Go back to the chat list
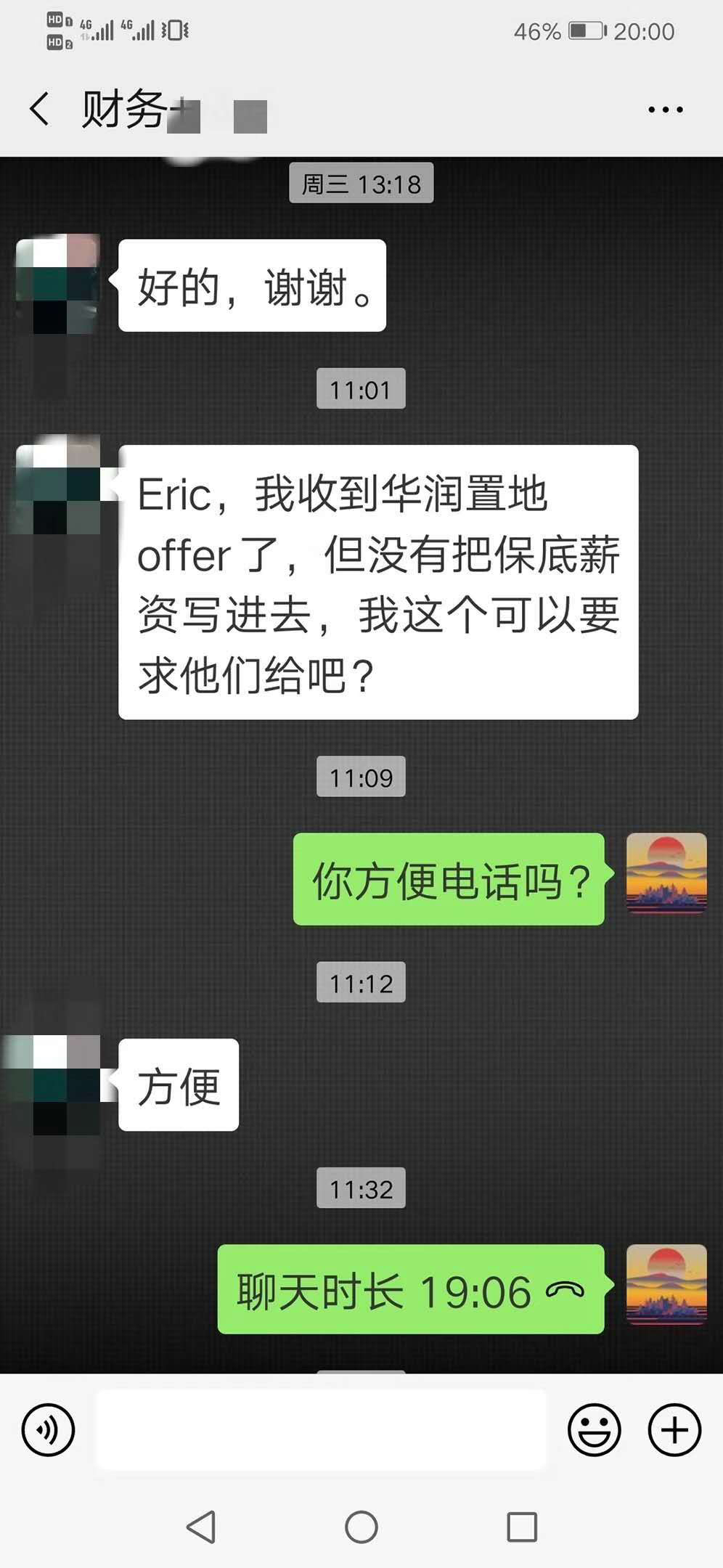This screenshot has width=723, height=1568. 40,110
